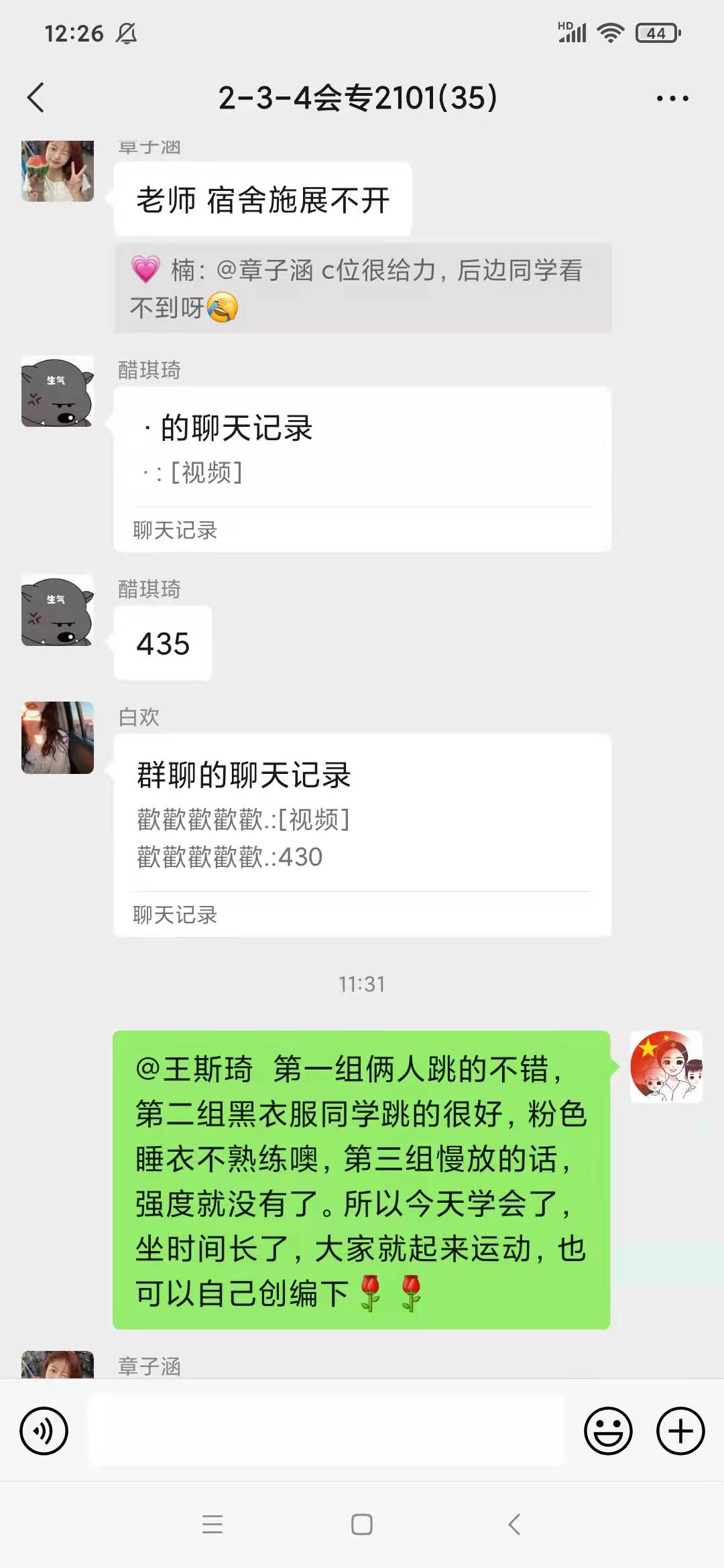Open 章子涵's avatar beside 老师 宿舍施展不开
The image size is (724, 1568).
58,172
